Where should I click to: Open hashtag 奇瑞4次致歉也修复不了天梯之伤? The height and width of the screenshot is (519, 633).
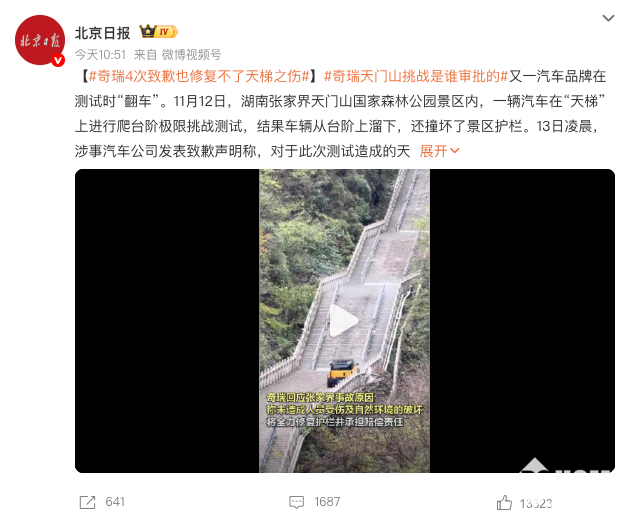pos(200,76)
